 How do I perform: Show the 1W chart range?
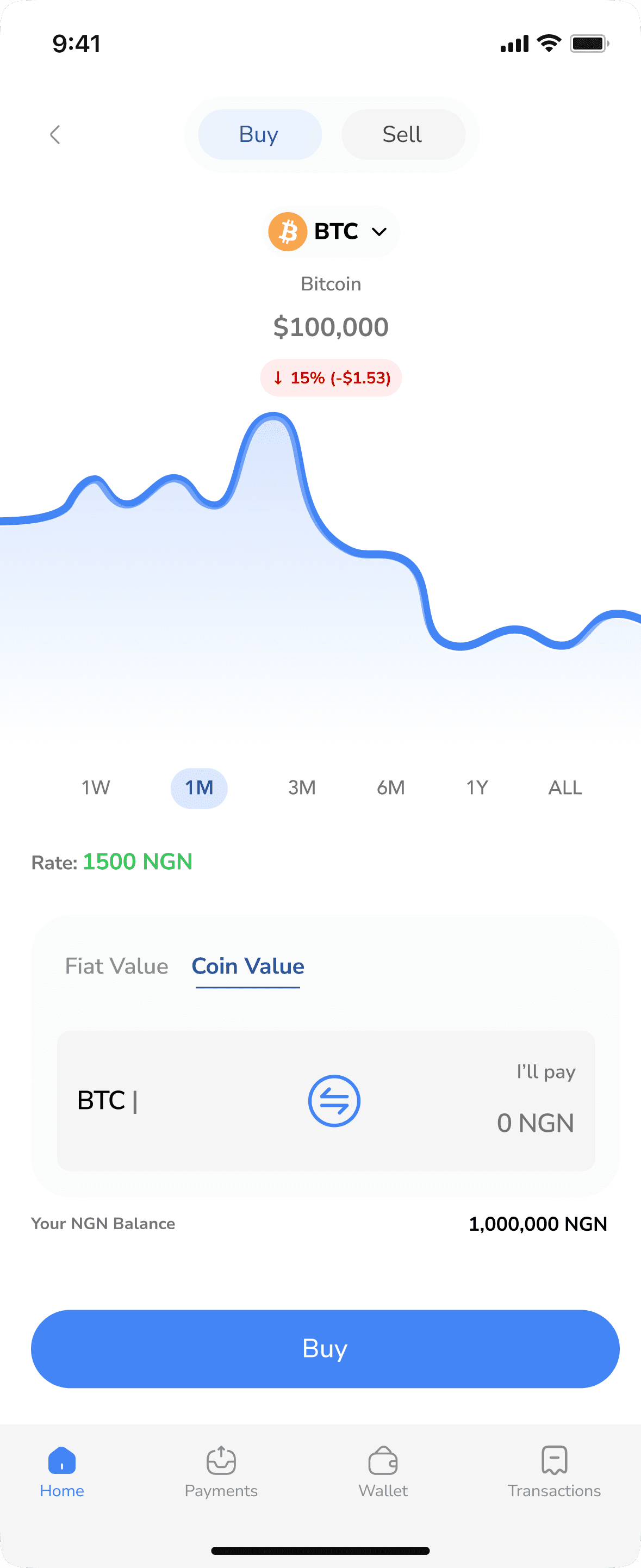point(96,788)
